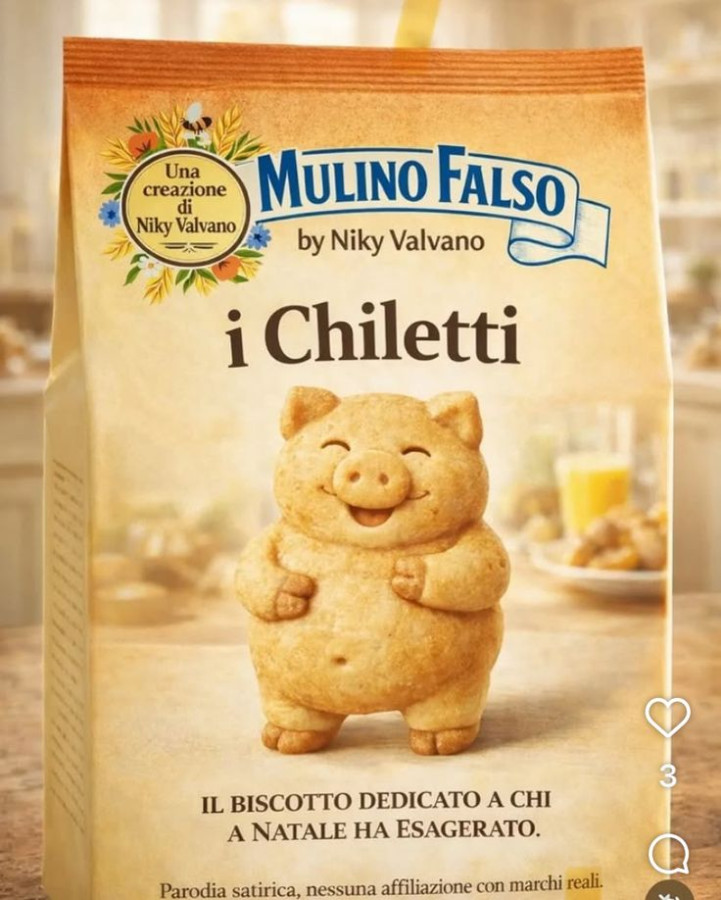
Task: Like this reel with the heart icon
Action: (667, 717)
